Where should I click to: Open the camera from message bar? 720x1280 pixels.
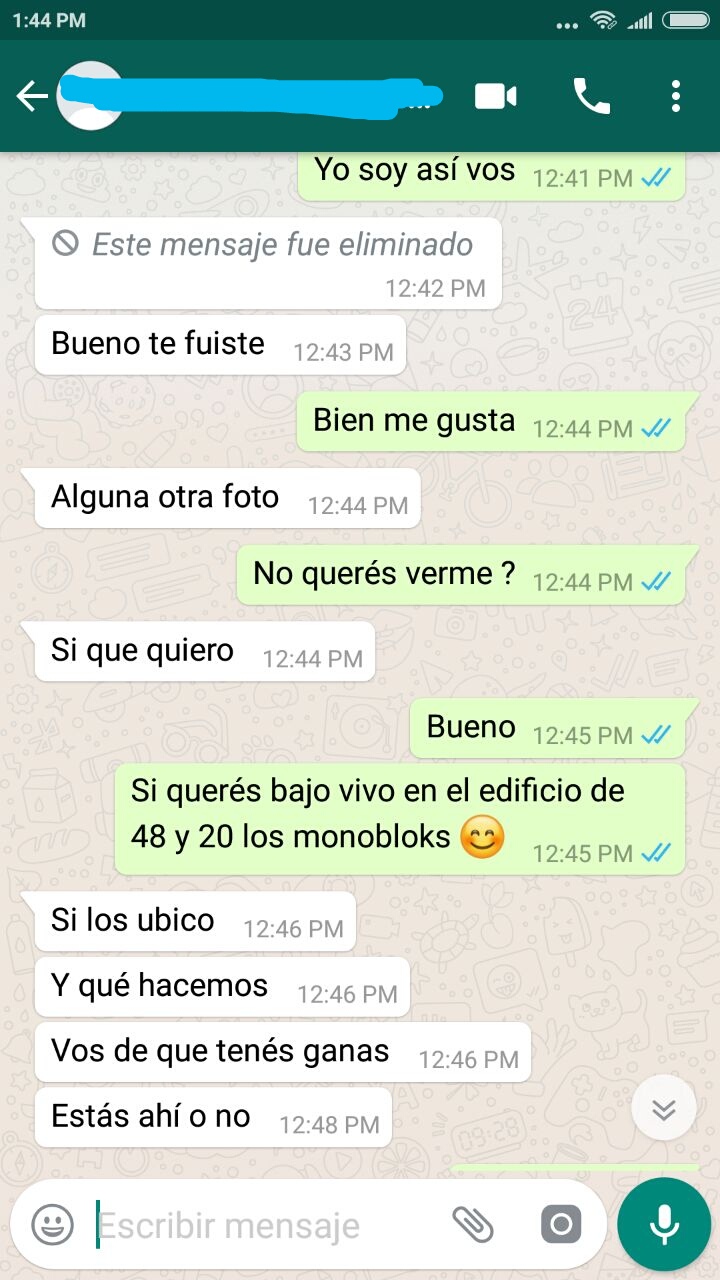point(561,1224)
